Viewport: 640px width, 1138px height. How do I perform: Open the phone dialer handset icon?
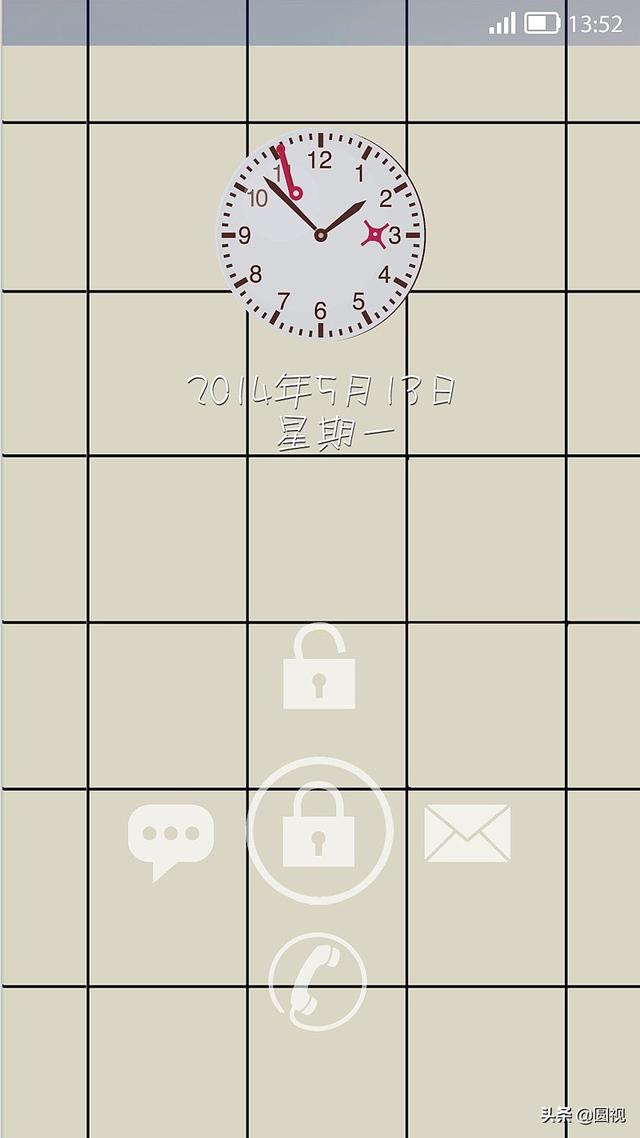click(x=318, y=980)
